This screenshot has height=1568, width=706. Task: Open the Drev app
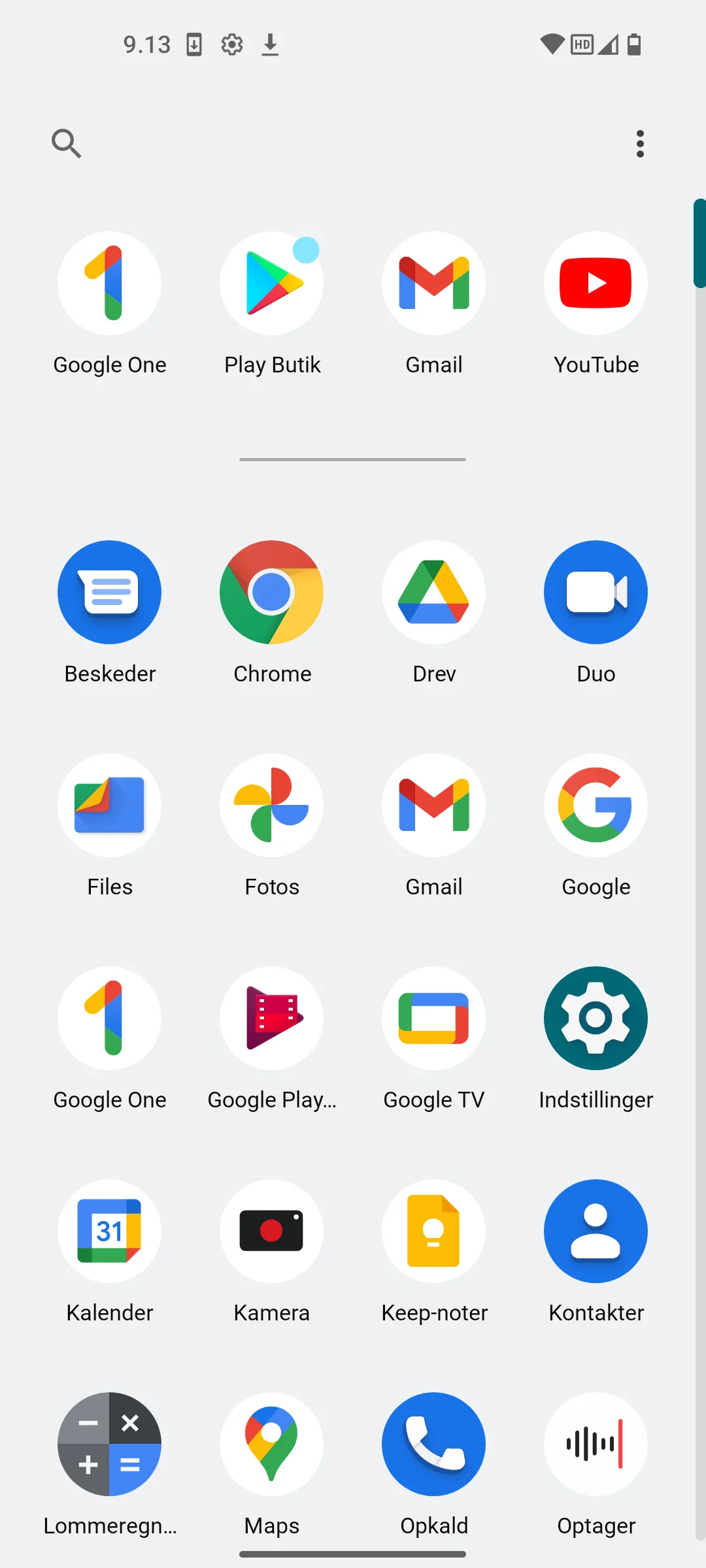tap(434, 593)
